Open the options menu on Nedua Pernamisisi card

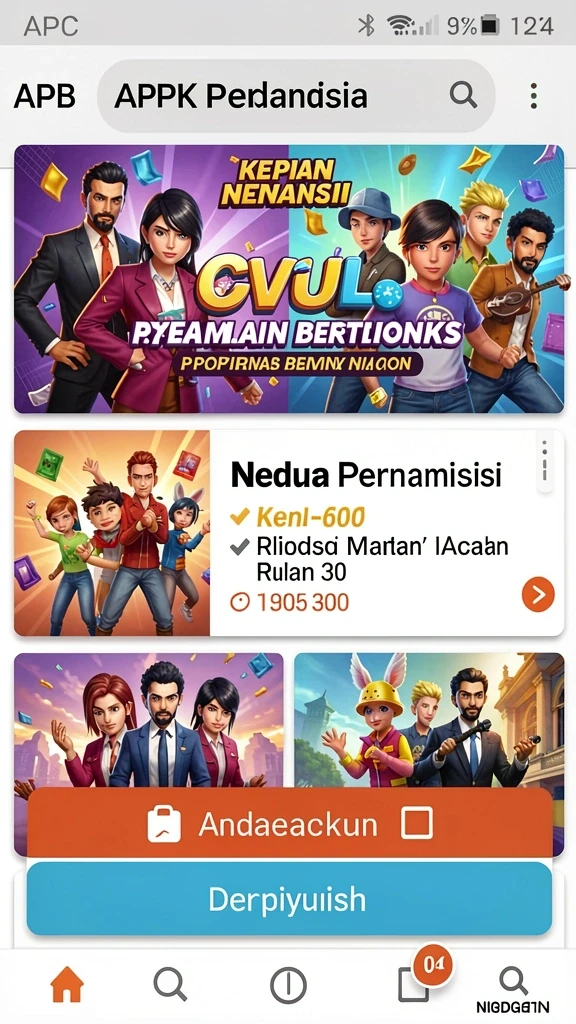click(544, 461)
